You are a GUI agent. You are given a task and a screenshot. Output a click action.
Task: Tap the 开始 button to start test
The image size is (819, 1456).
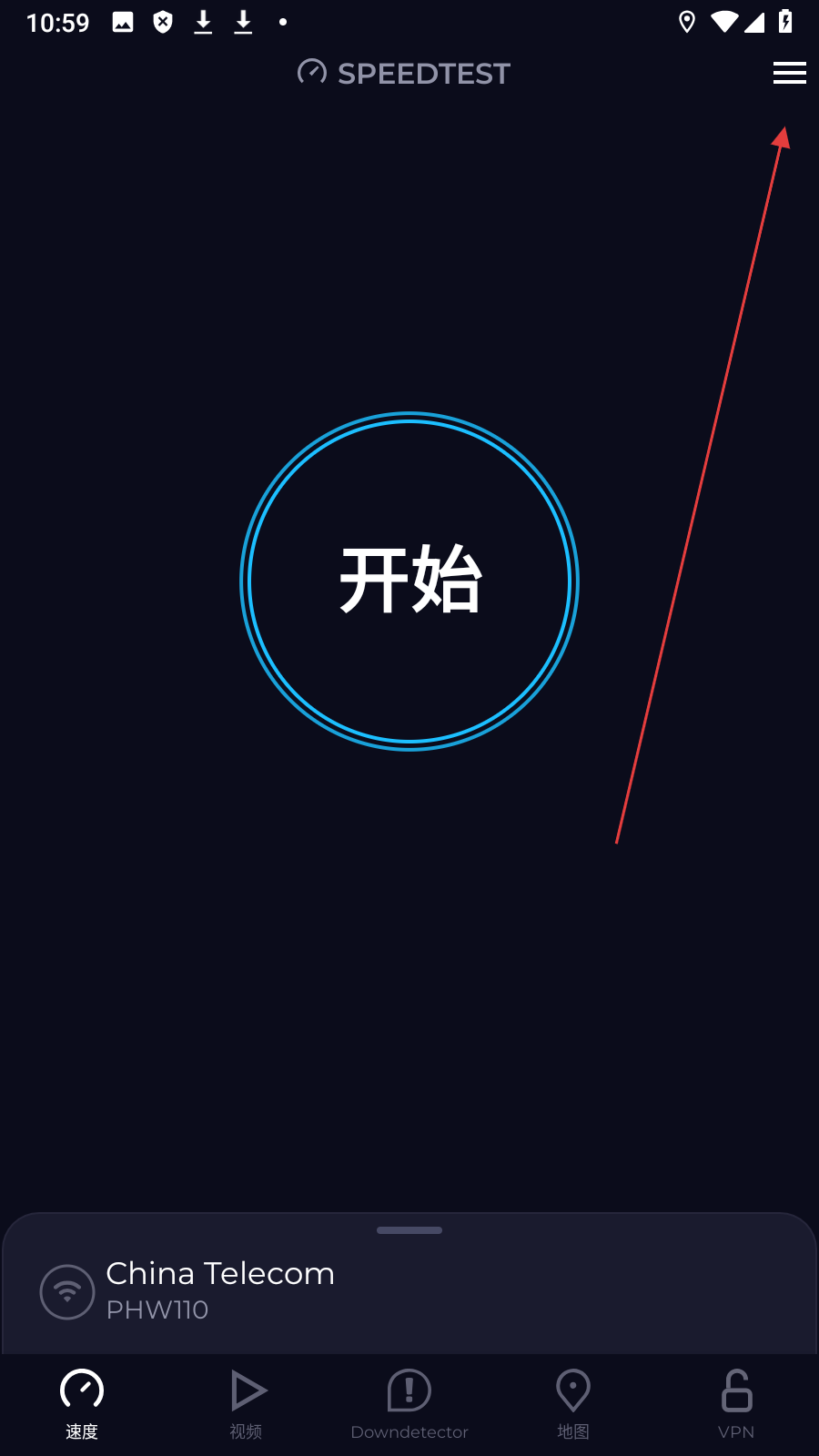pyautogui.click(x=409, y=581)
